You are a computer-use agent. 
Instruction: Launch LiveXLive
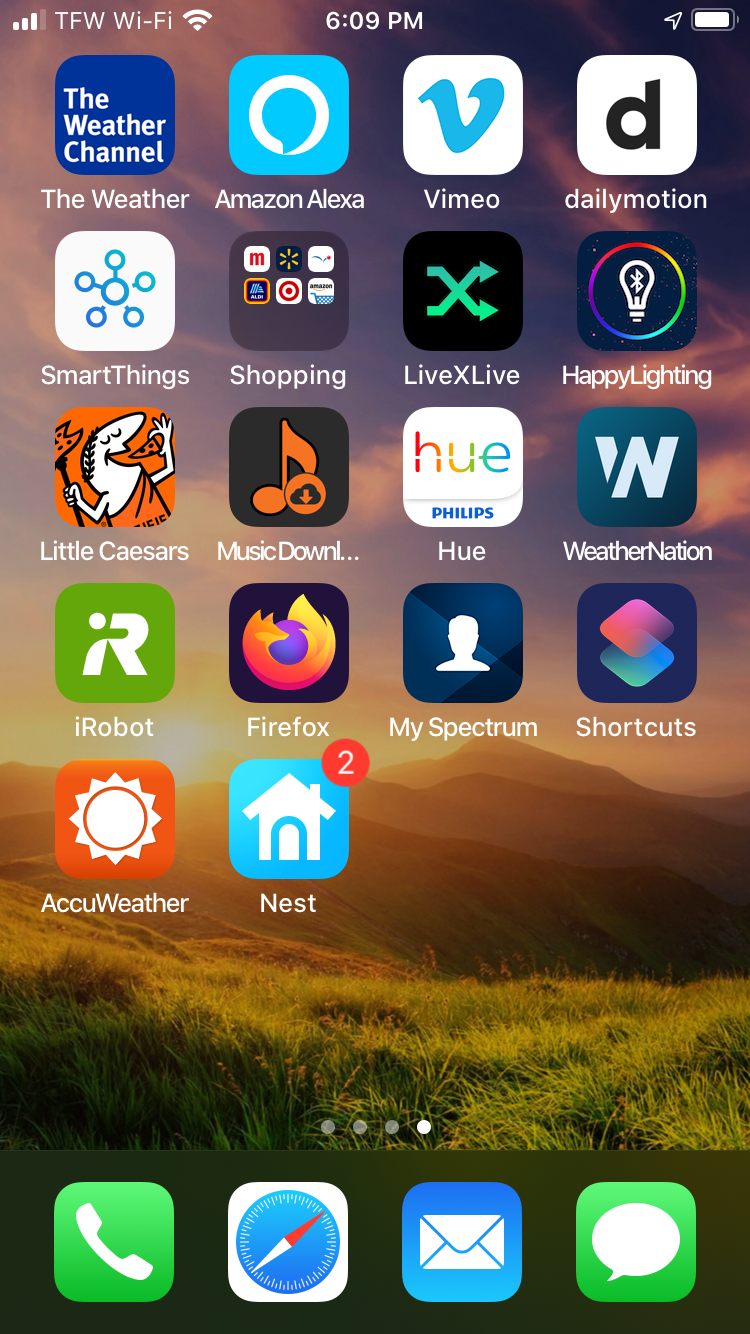[462, 291]
